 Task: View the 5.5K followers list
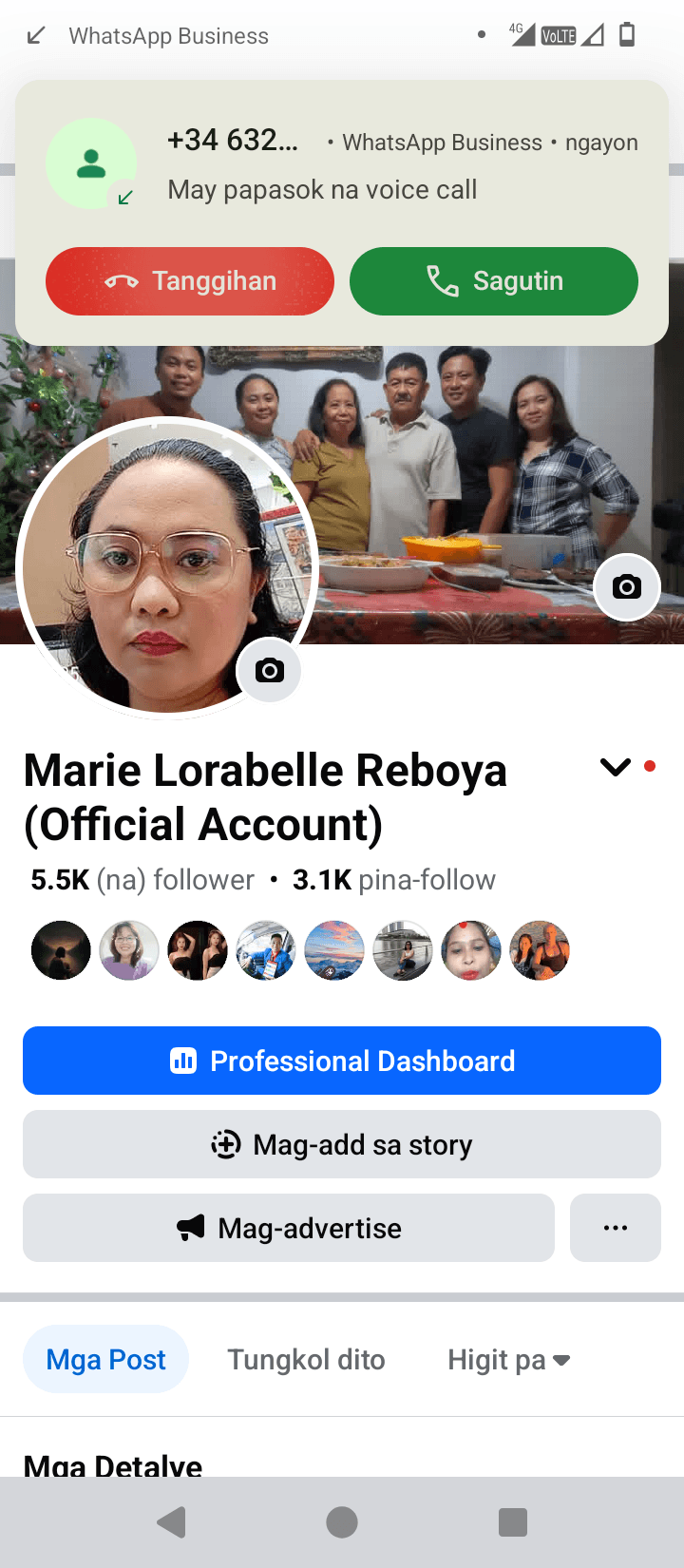142,880
